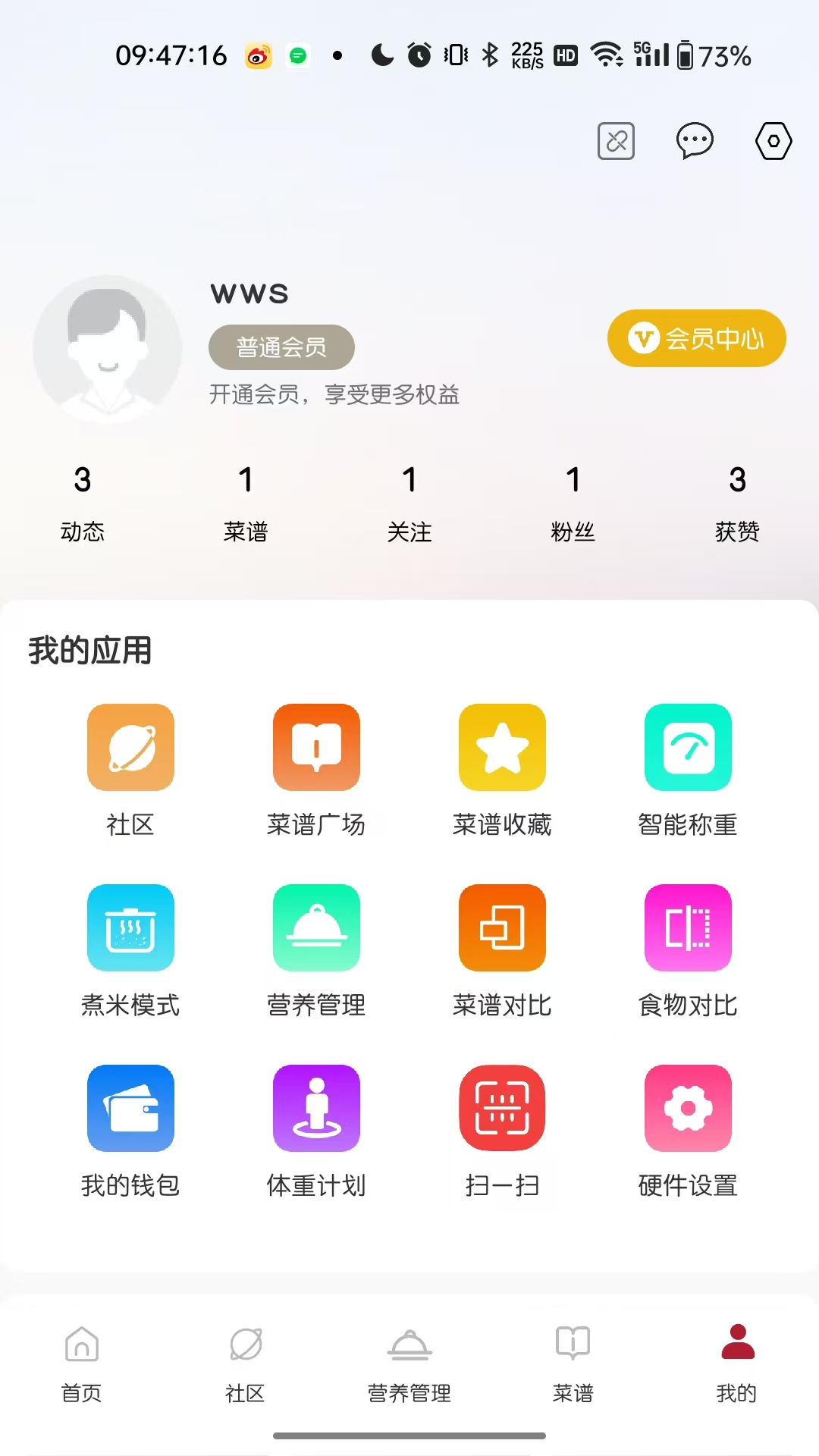Screen dimensions: 819x1456
Task: Open 菜谱收藏 (Recipe Favorites)
Action: 502,747
